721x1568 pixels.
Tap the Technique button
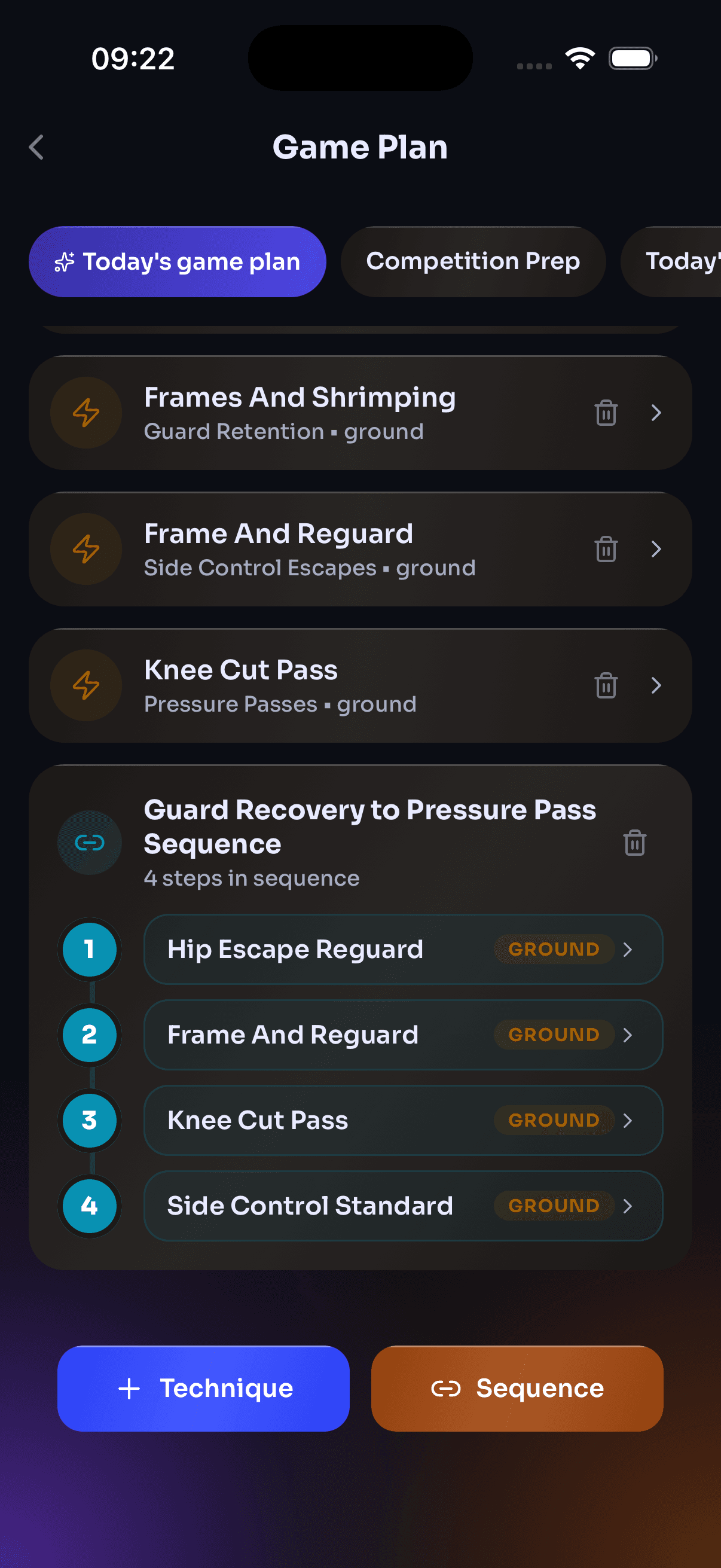(203, 1389)
